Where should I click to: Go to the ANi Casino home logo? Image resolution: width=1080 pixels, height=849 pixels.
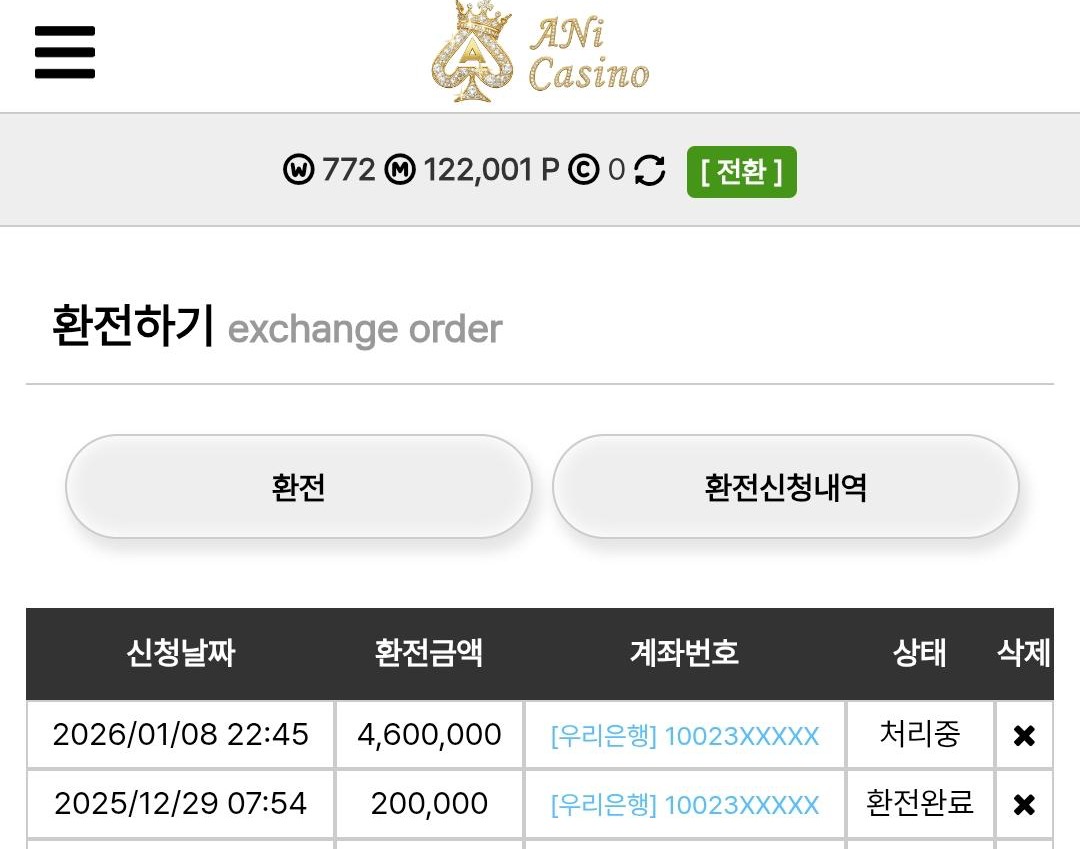[541, 52]
